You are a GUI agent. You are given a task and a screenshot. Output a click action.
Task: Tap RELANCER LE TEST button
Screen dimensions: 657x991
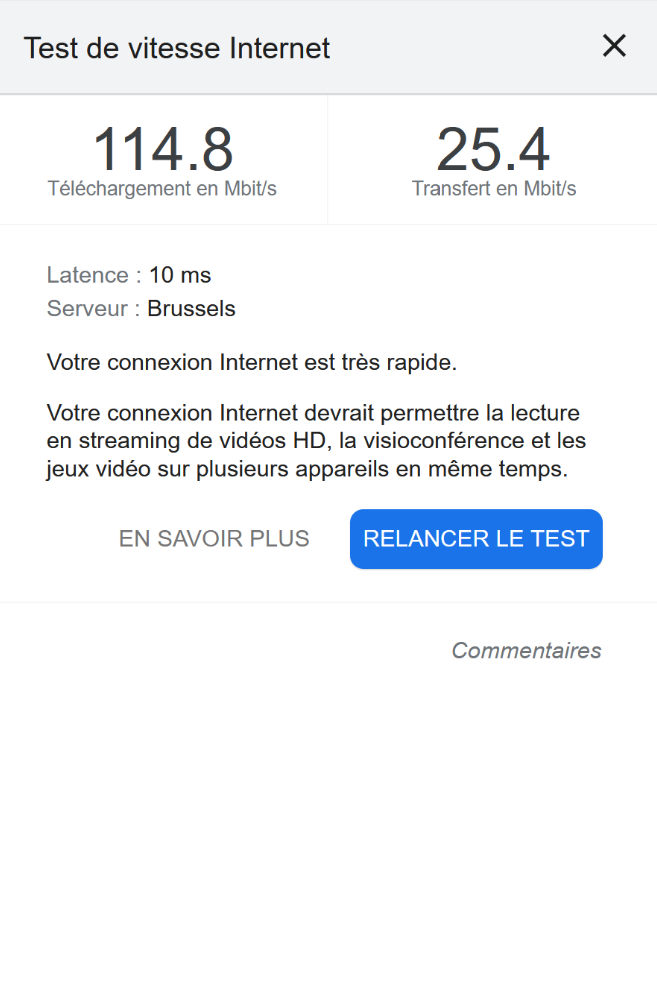[x=476, y=539]
